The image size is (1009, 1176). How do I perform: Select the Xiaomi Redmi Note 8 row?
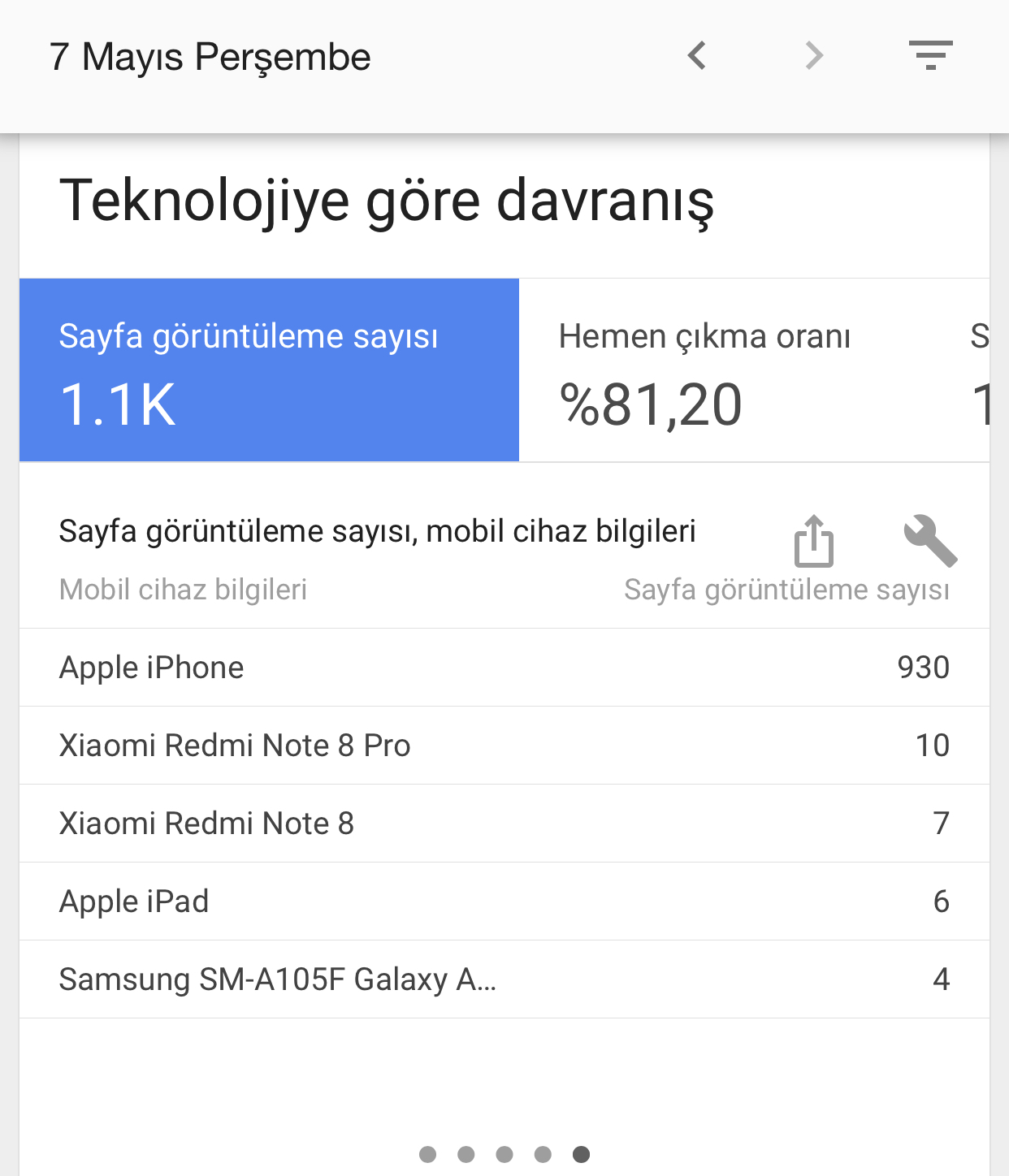click(505, 824)
